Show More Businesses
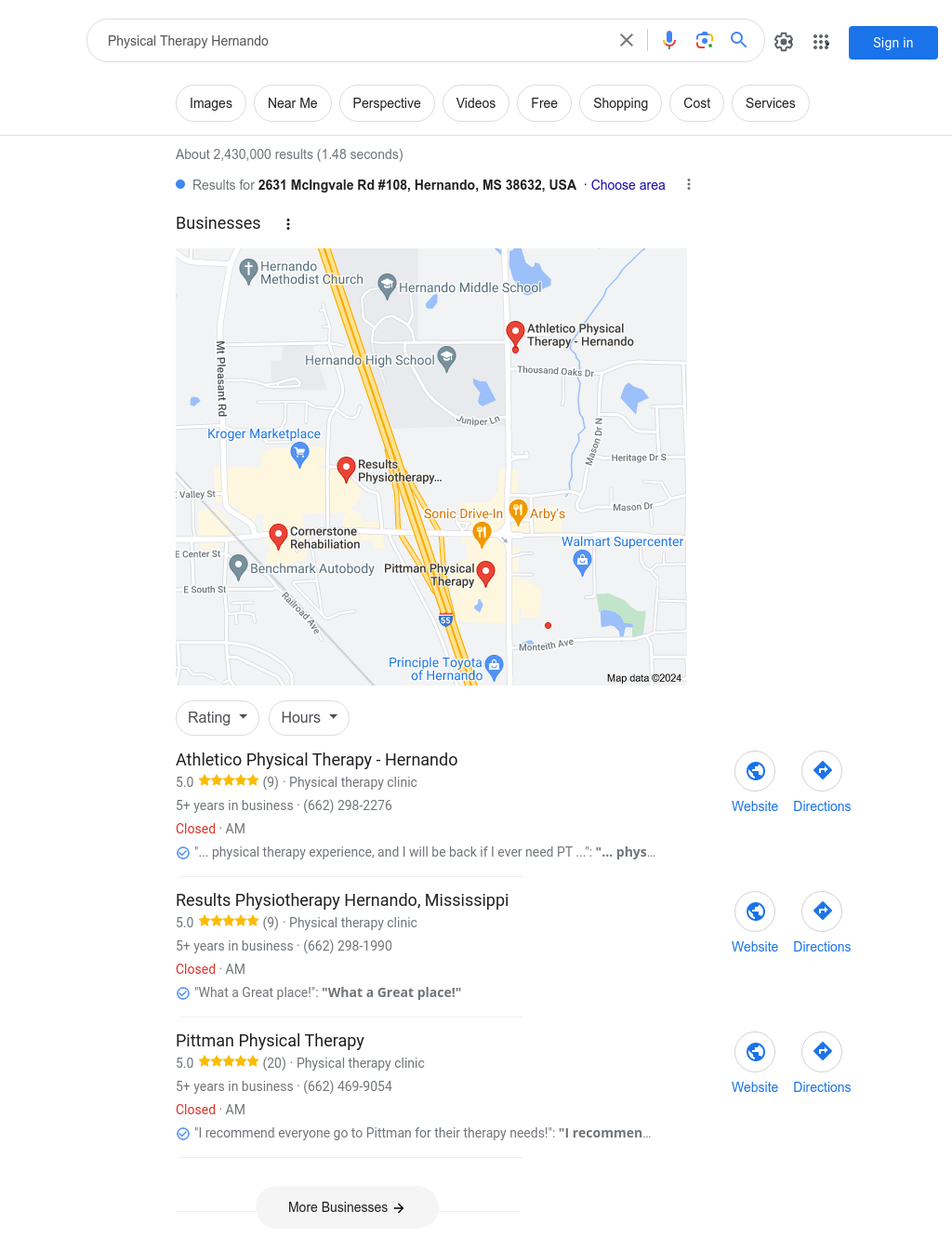952x1251 pixels. [x=347, y=1207]
